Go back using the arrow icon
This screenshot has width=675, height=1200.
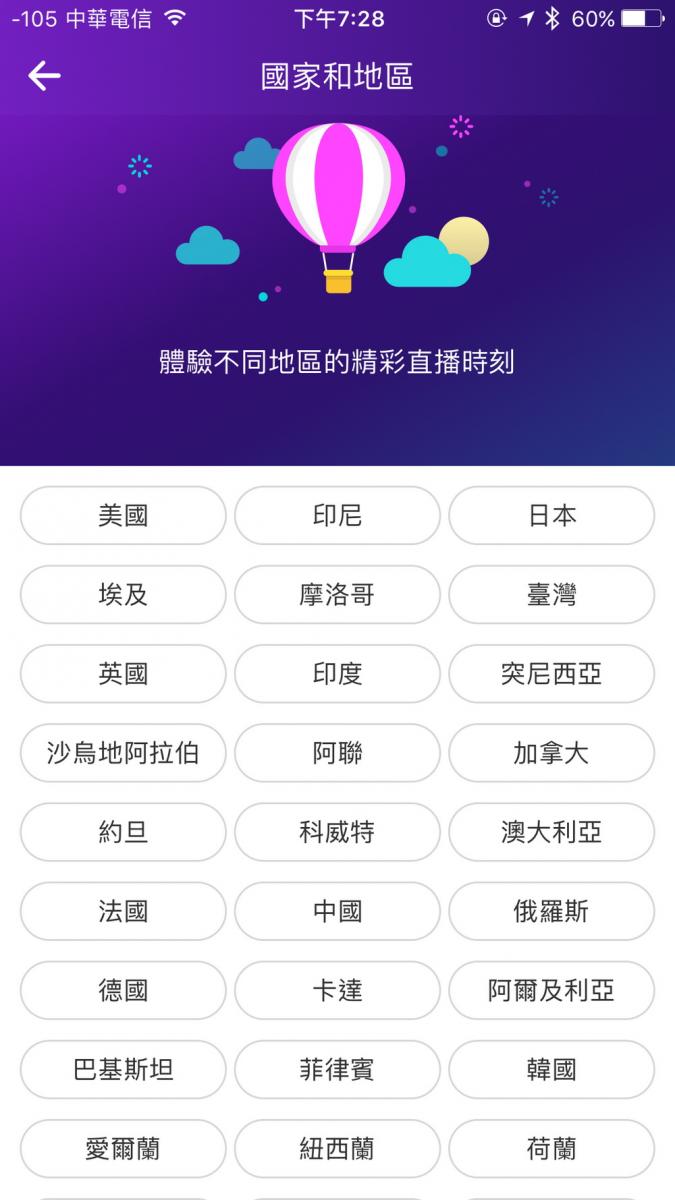[x=44, y=76]
